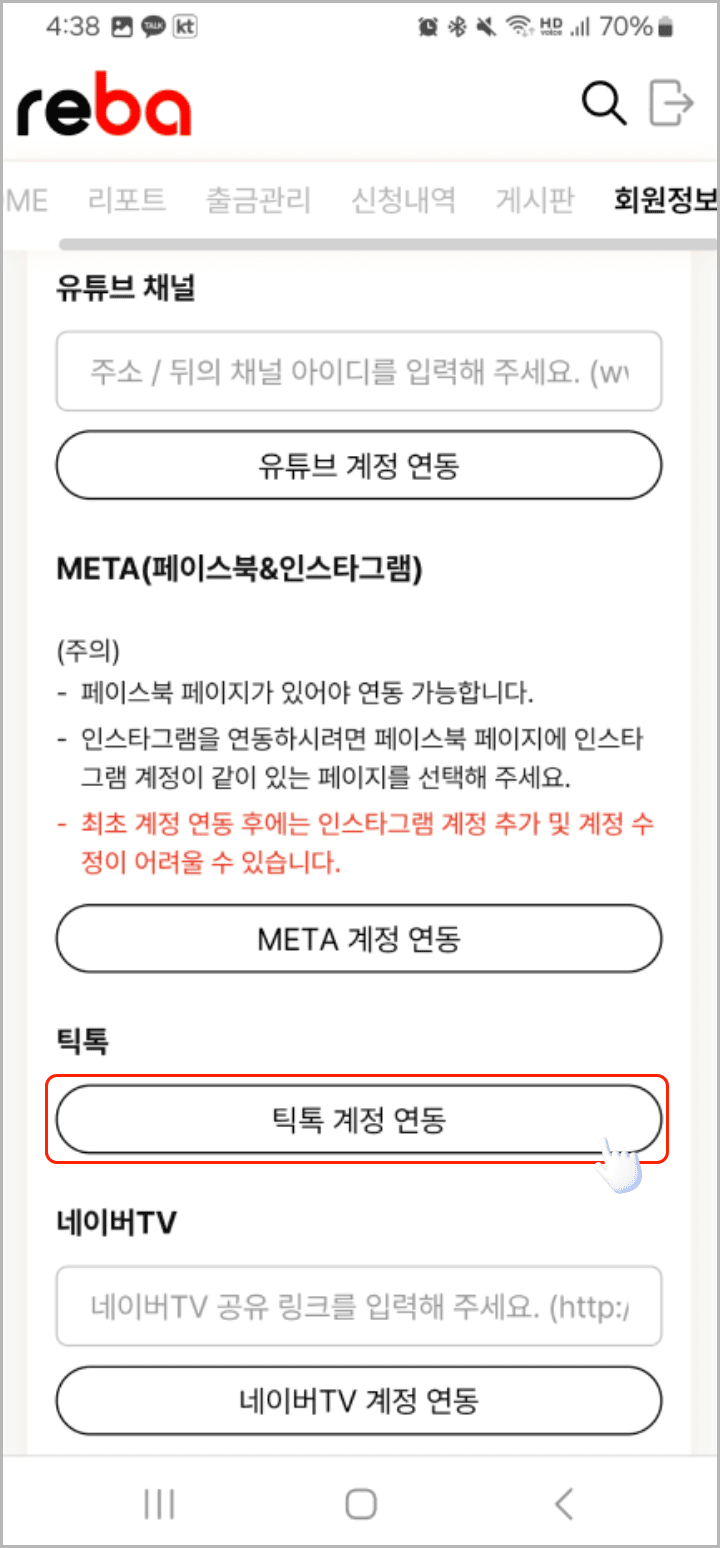Go back with system back button
Screen dimensions: 720x1548
[x=563, y=1502]
